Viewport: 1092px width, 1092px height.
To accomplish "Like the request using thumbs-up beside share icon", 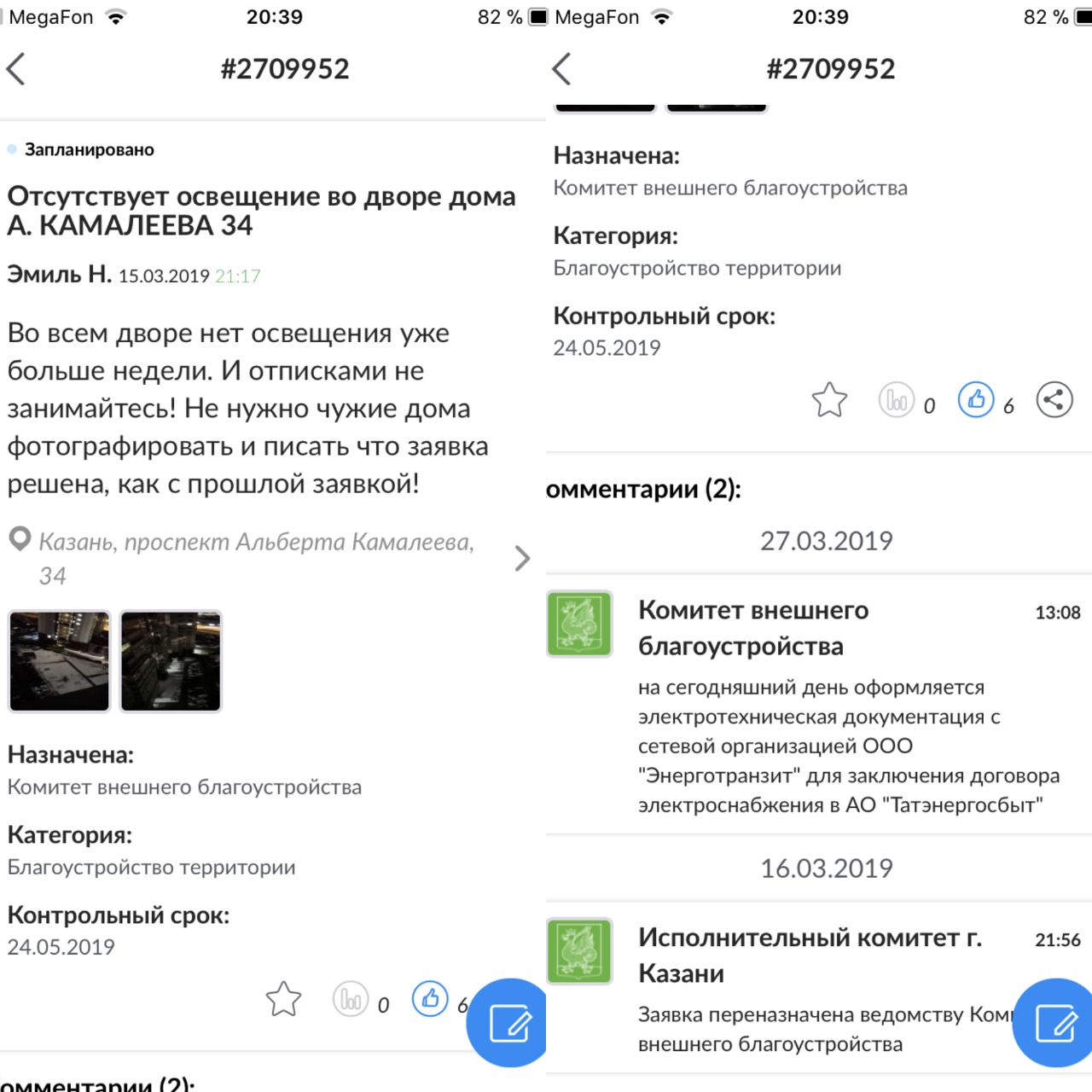I will 976,399.
